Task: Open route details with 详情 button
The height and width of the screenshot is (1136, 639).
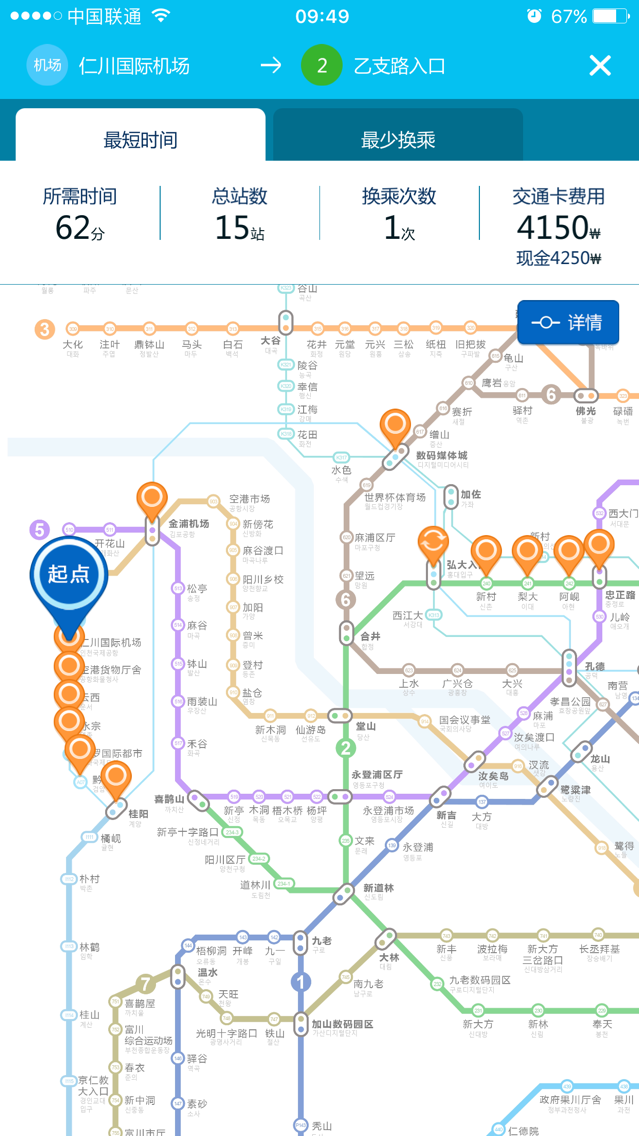Action: (568, 322)
